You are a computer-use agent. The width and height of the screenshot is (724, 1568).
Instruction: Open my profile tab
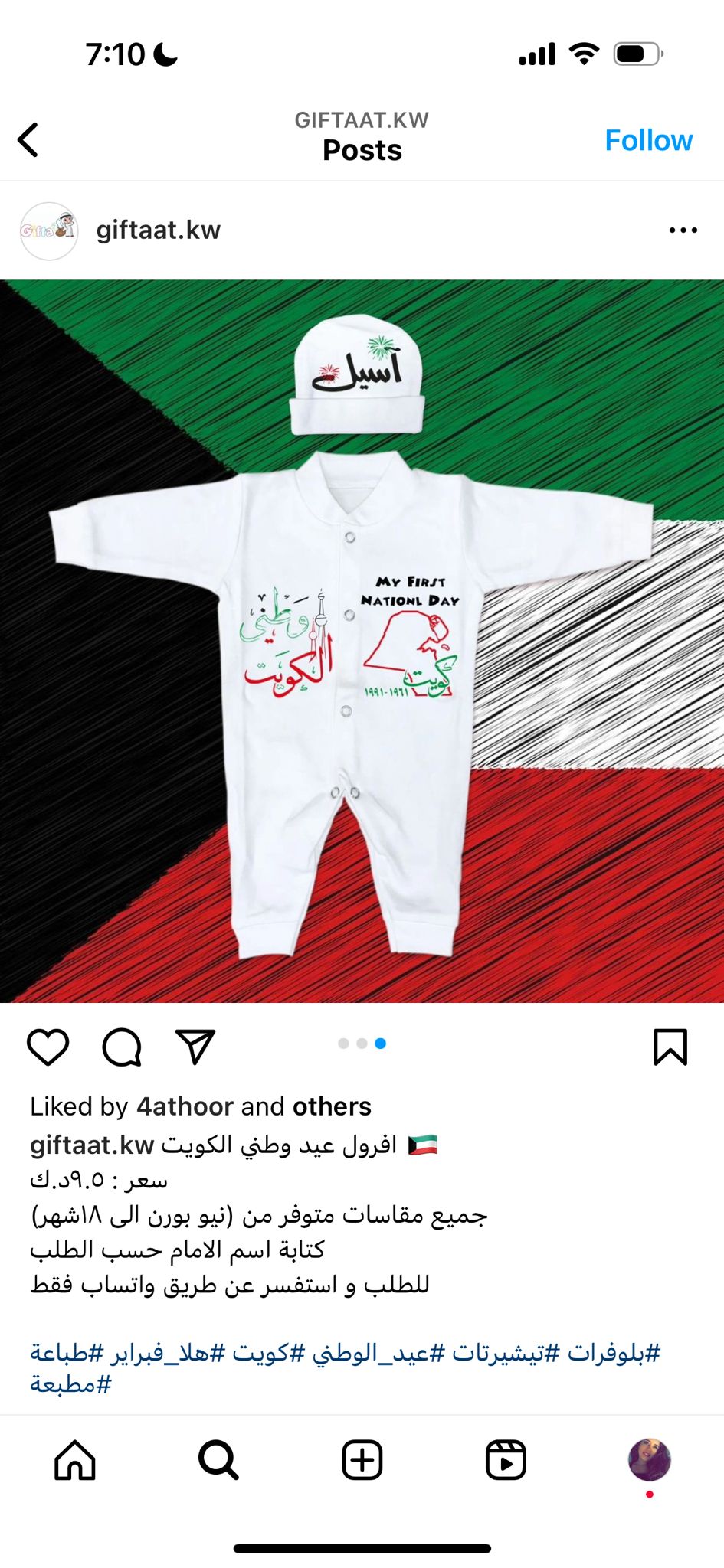(x=650, y=1459)
